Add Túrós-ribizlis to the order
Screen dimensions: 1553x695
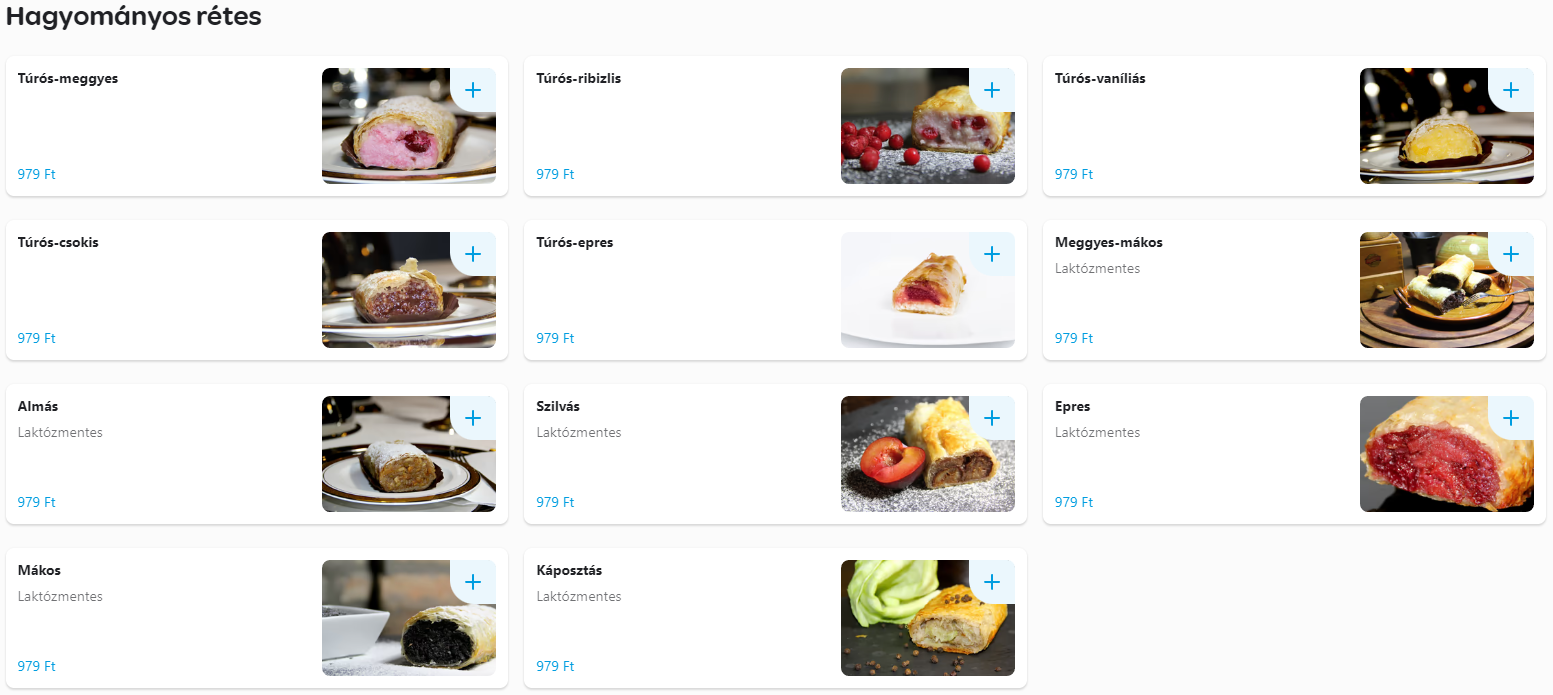point(992,90)
